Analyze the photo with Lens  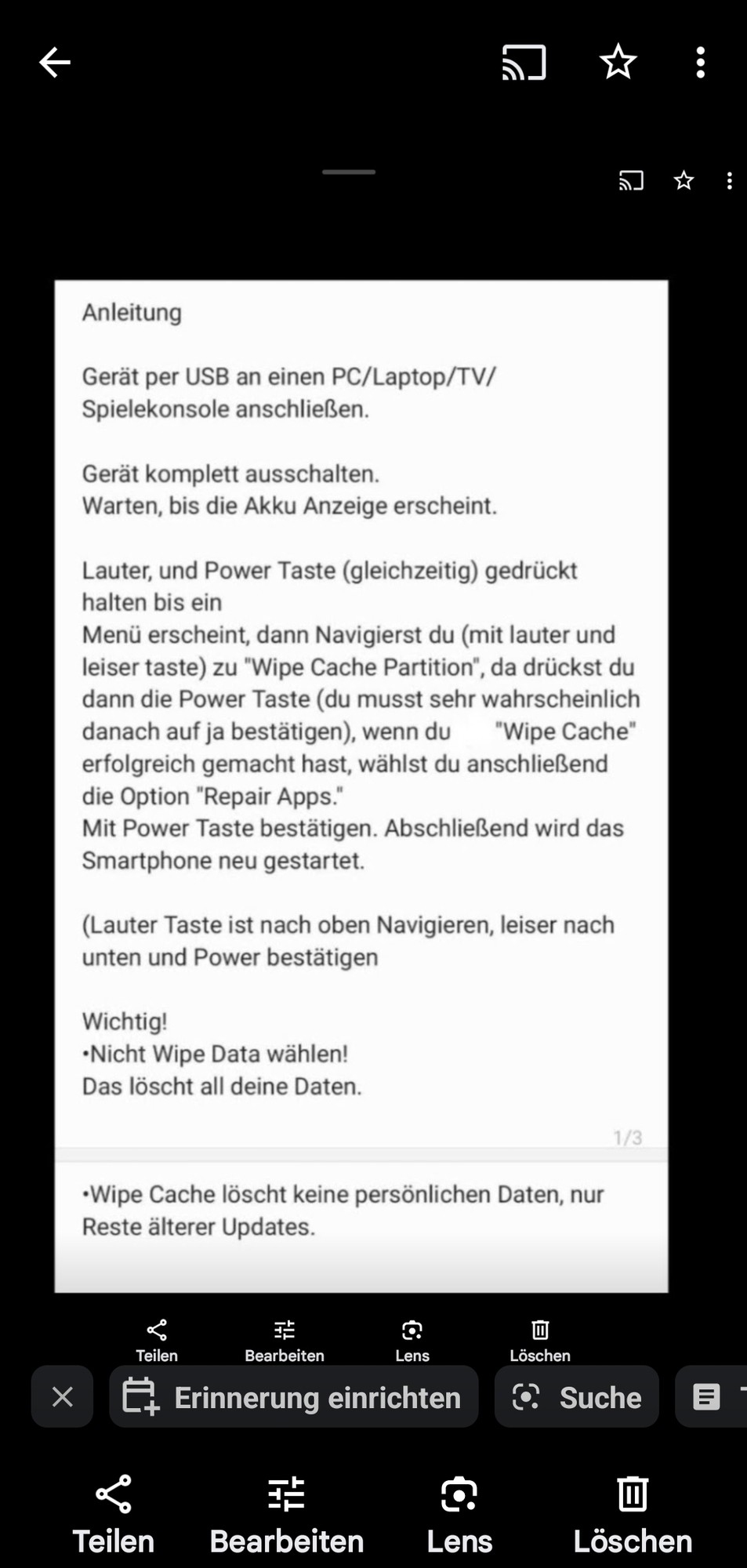pyautogui.click(x=459, y=1513)
